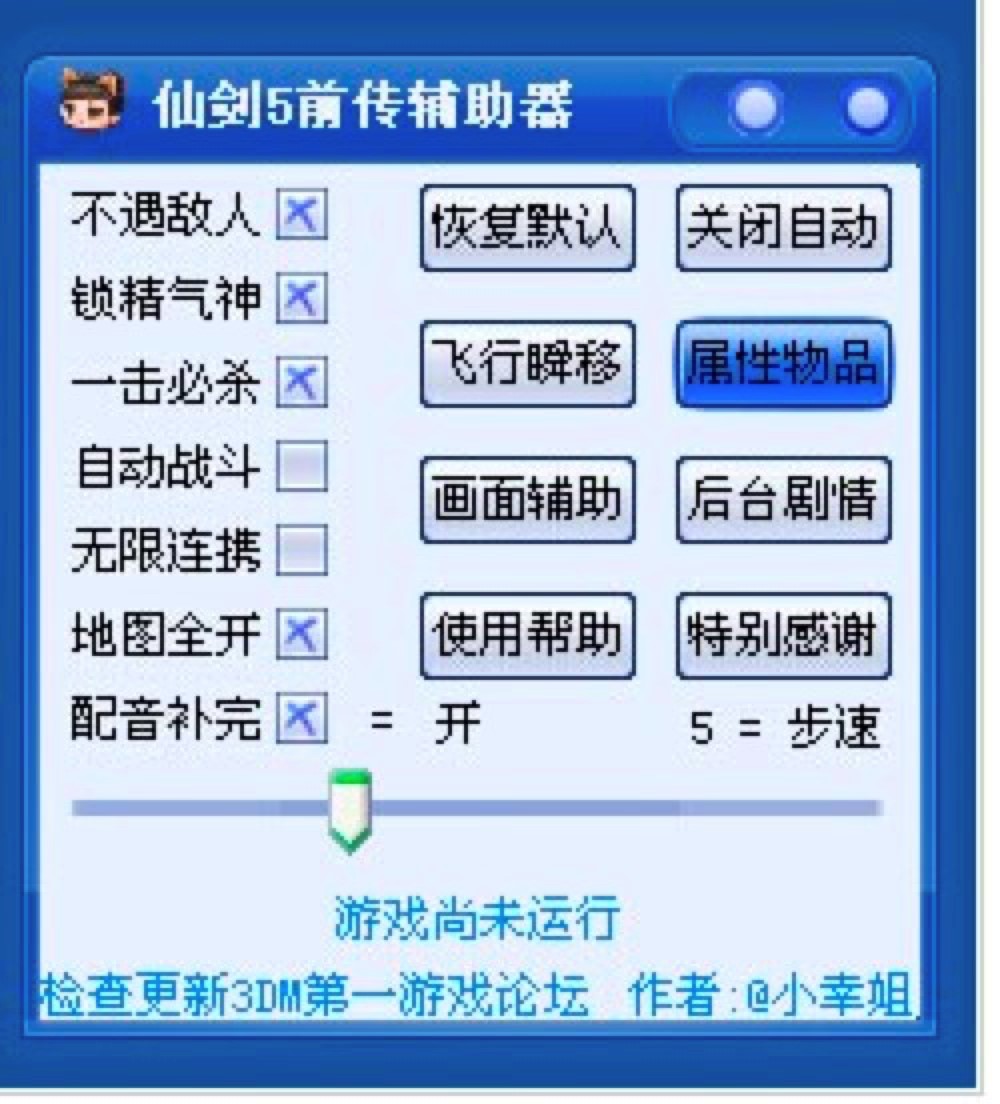This screenshot has height=1104, width=1000.
Task: Open the 画面辅助 settings
Action: coord(527,499)
